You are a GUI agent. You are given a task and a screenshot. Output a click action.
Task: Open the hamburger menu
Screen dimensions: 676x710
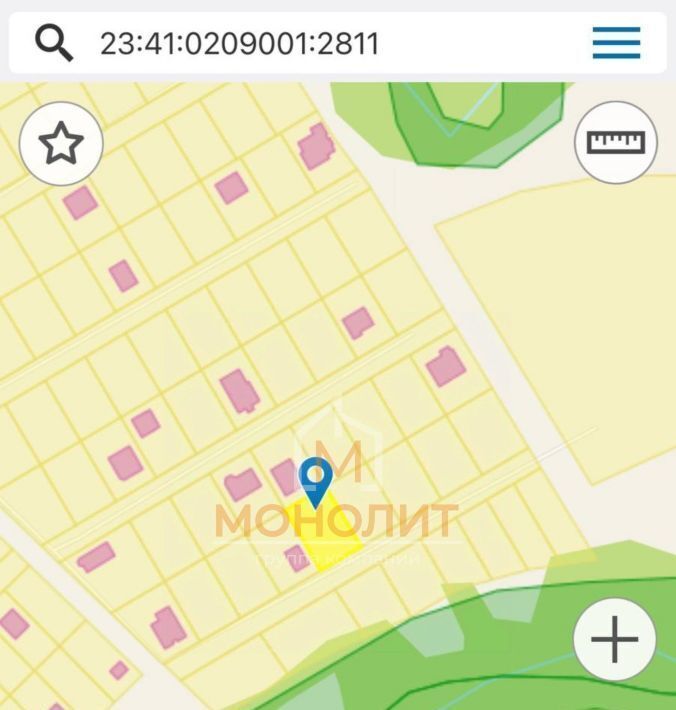point(616,43)
